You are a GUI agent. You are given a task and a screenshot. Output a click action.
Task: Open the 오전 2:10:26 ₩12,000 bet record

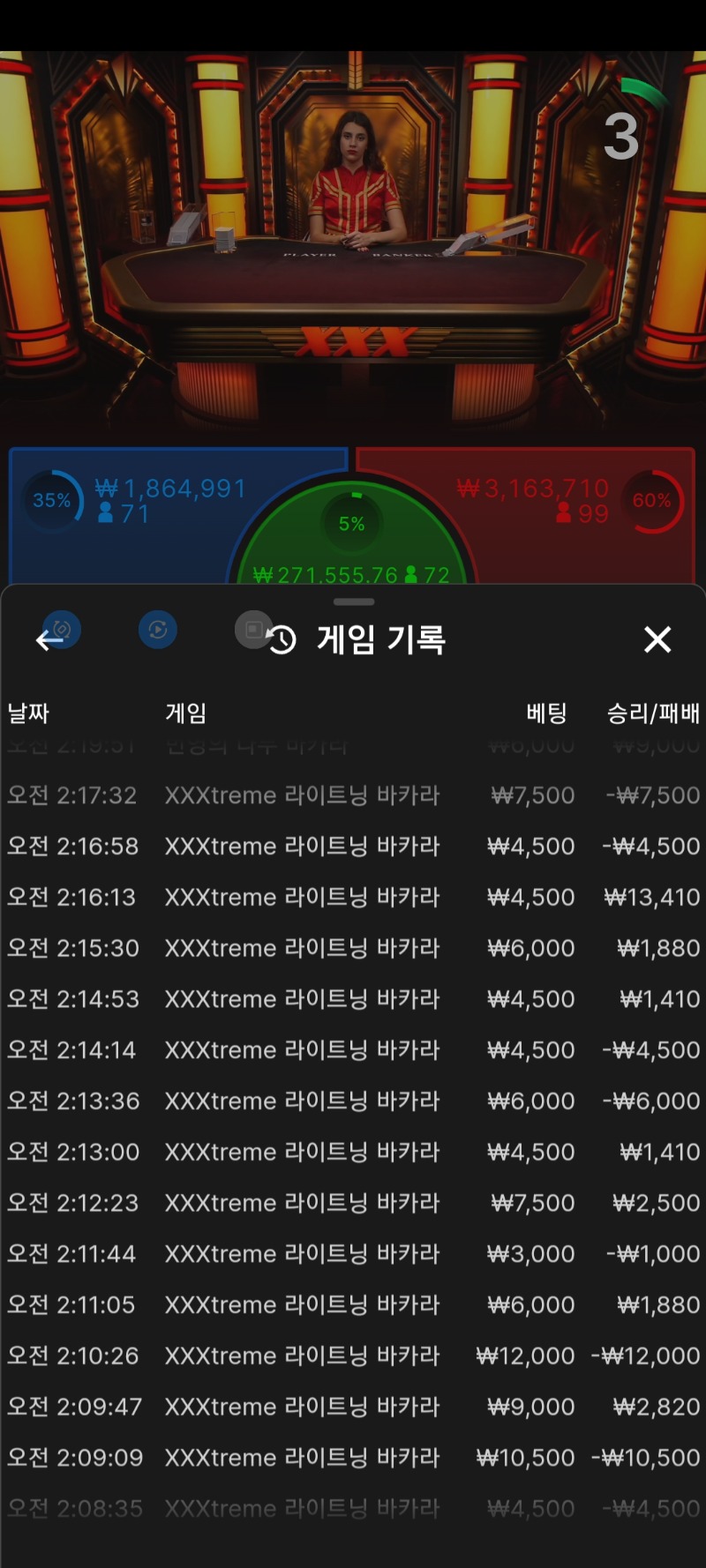(353, 1356)
